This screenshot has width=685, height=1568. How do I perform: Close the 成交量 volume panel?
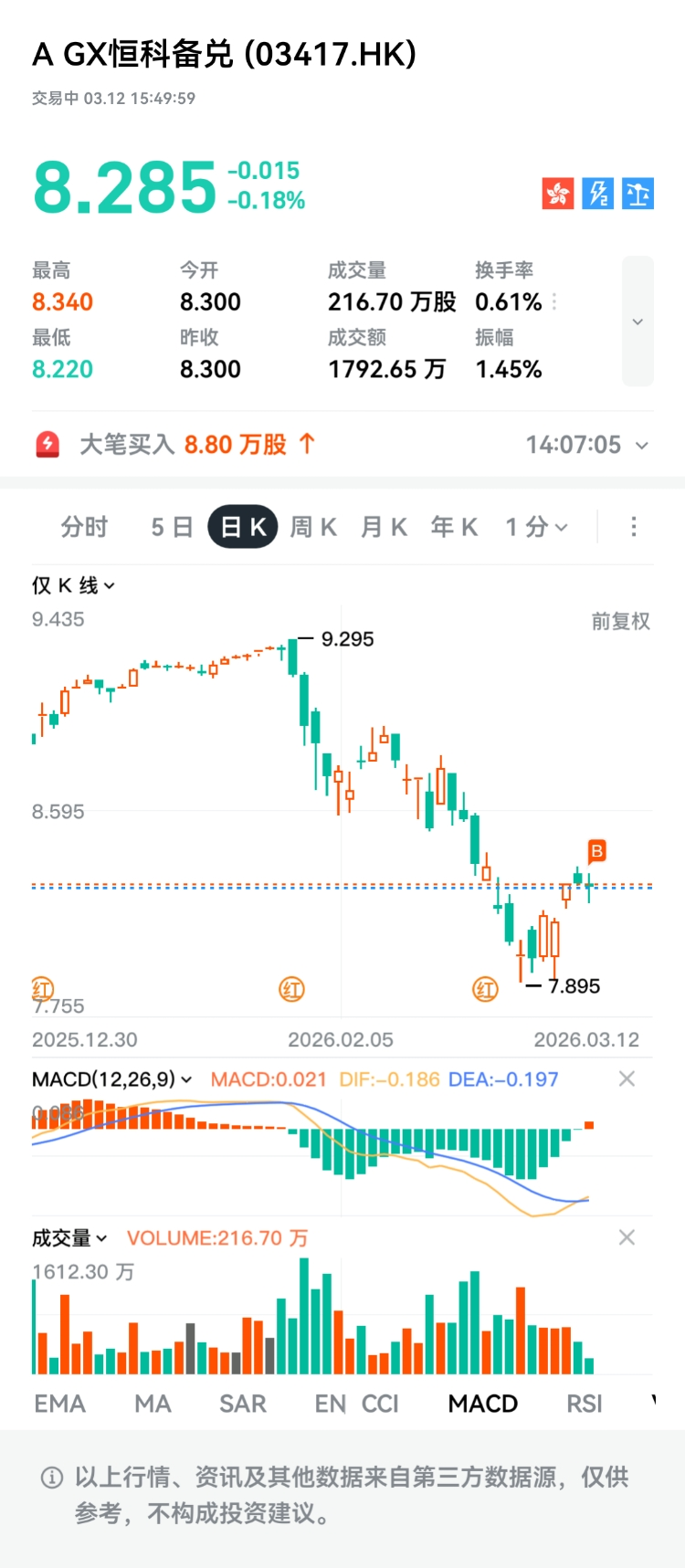coord(627,1238)
